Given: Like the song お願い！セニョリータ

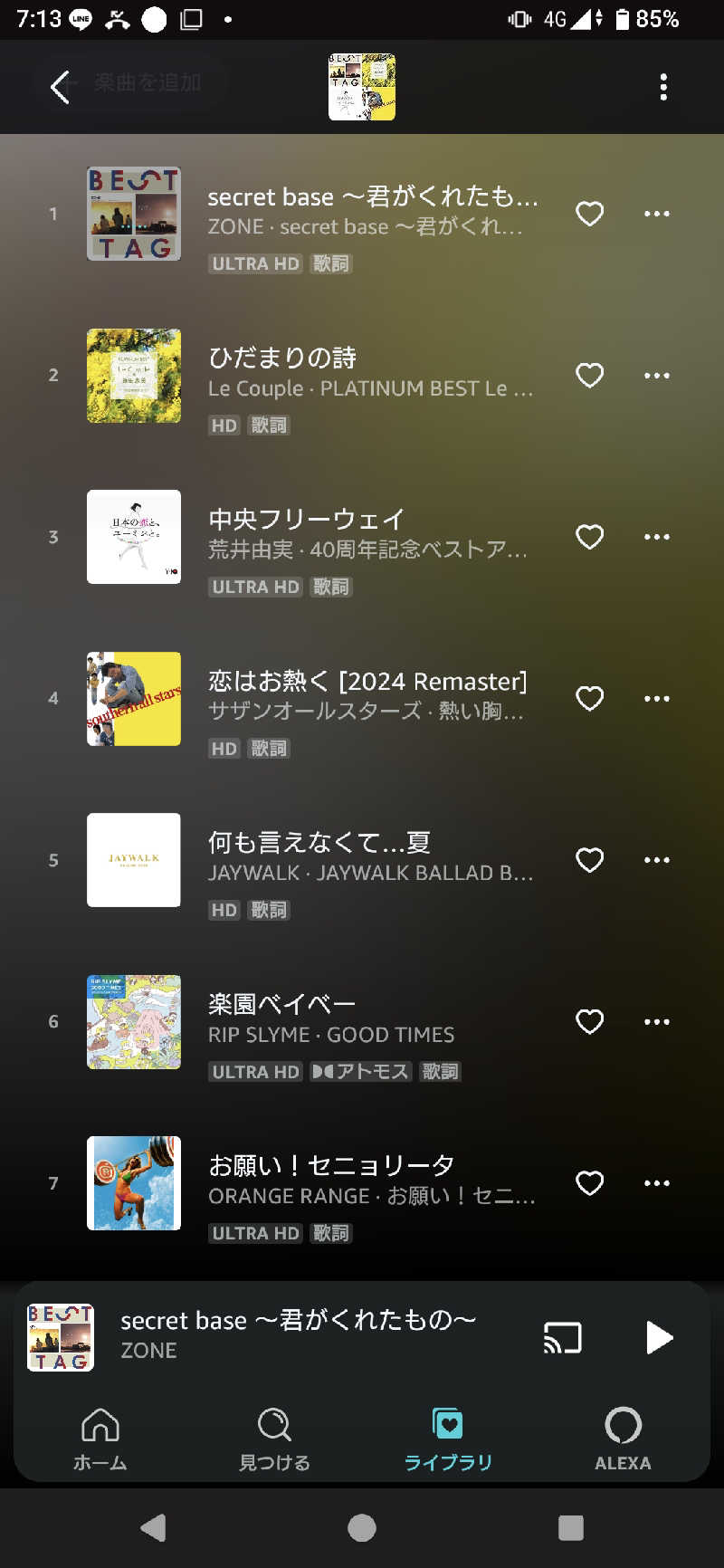Looking at the screenshot, I should (590, 1183).
